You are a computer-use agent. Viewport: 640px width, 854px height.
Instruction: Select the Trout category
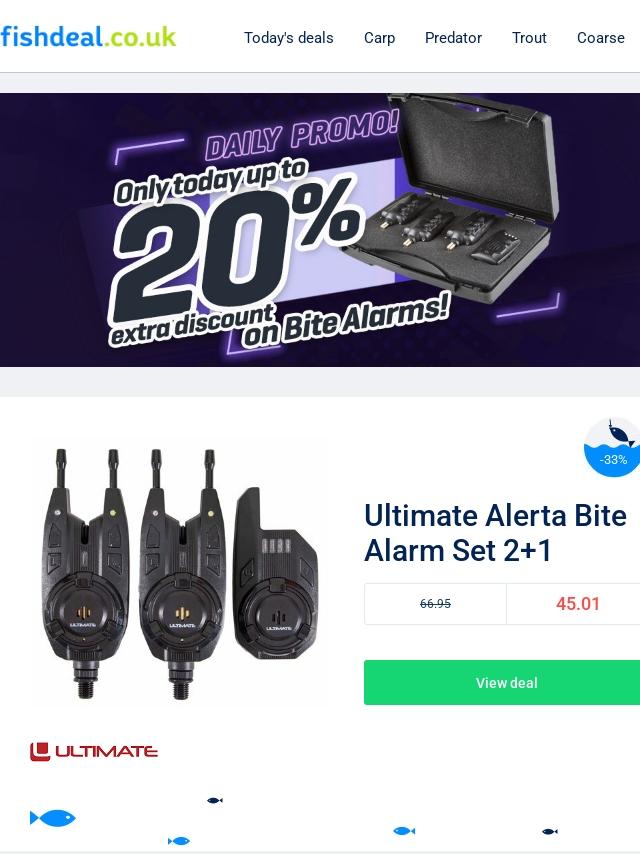pos(529,38)
